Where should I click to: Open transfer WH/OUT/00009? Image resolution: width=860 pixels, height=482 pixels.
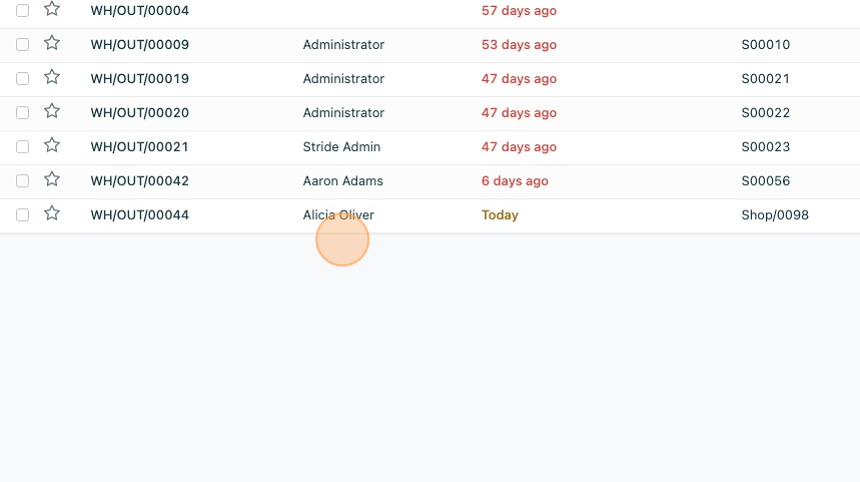pyautogui.click(x=139, y=45)
